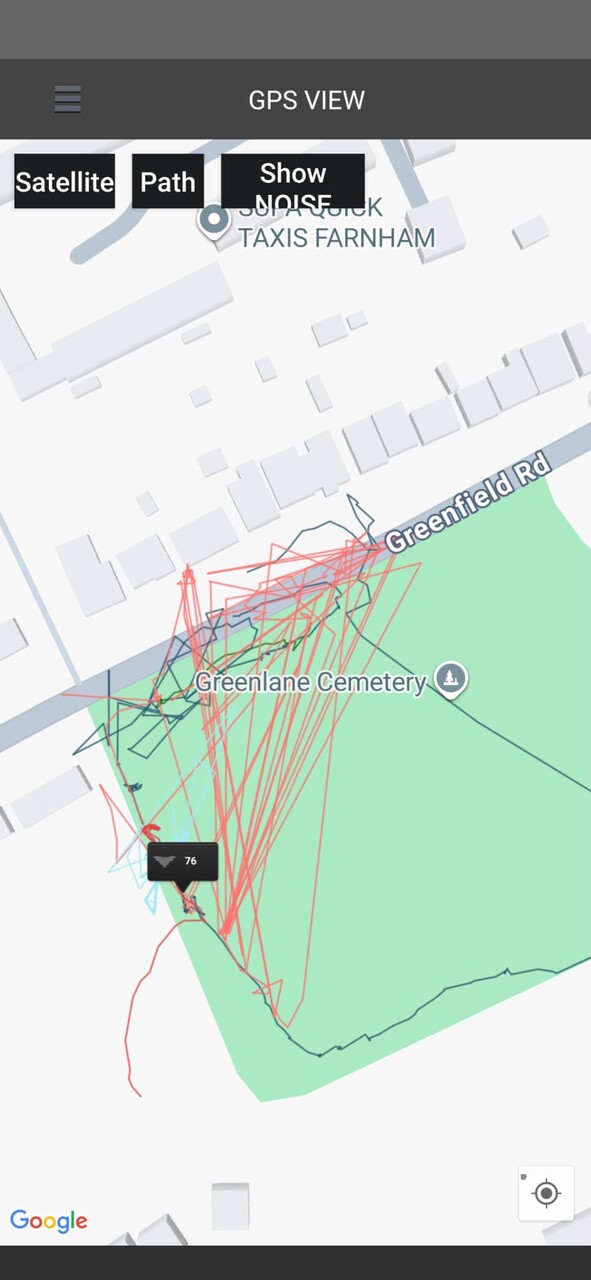
Task: Tap the Show NOISE button
Action: coord(293,181)
